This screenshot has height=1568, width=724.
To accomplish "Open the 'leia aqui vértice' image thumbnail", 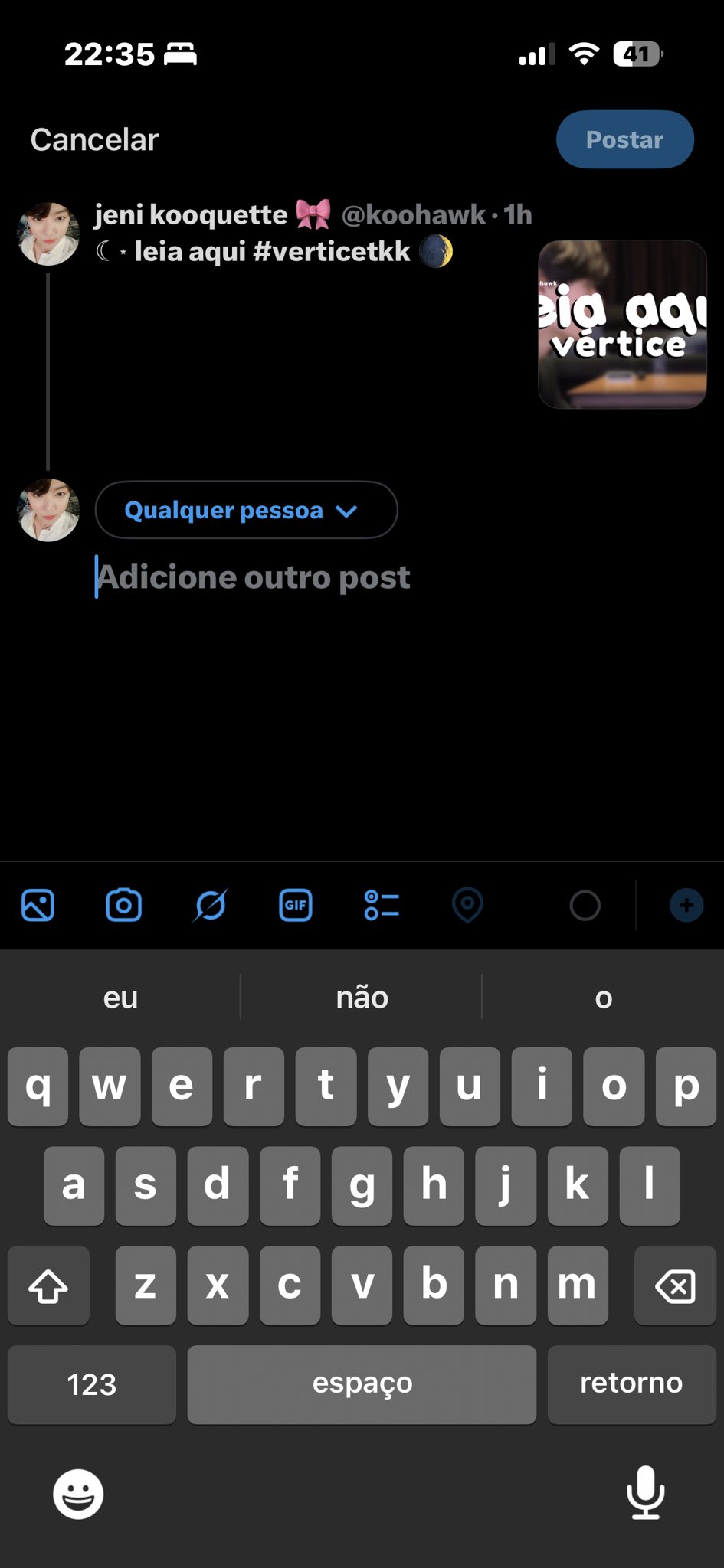I will 622,324.
